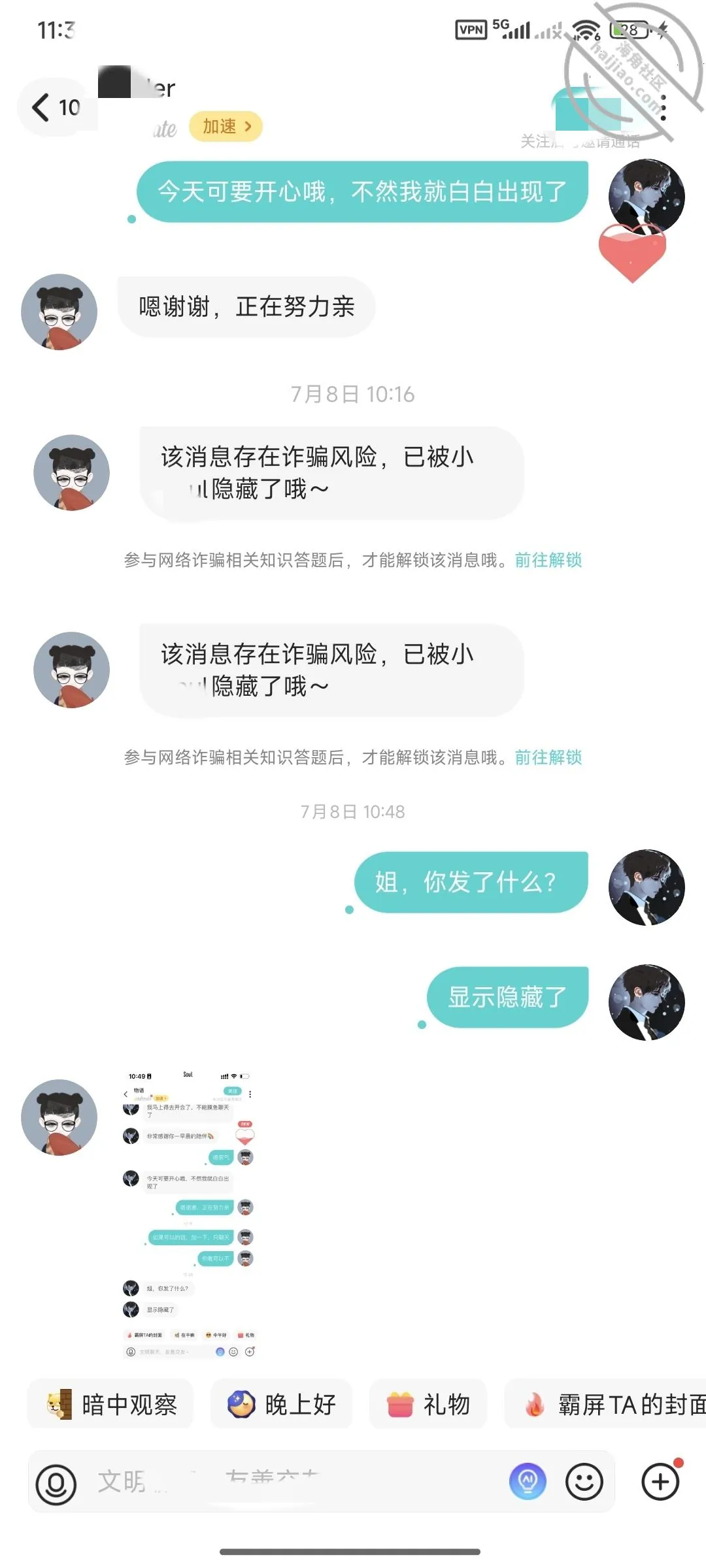706x1568 pixels.
Task: Open the emoji picker
Action: pos(584,1482)
